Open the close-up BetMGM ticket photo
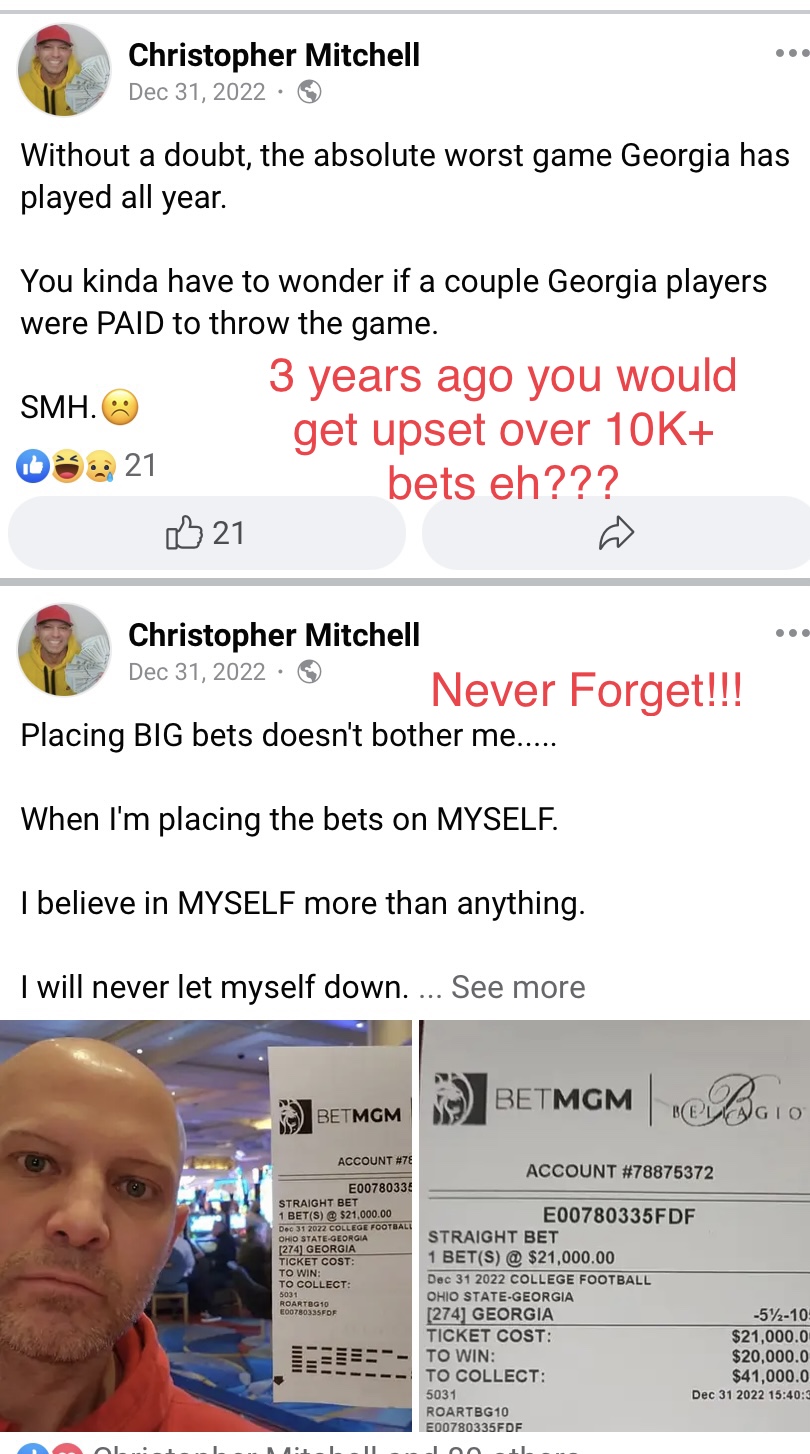Screen dimensions: 810x1454 (x=614, y=1225)
